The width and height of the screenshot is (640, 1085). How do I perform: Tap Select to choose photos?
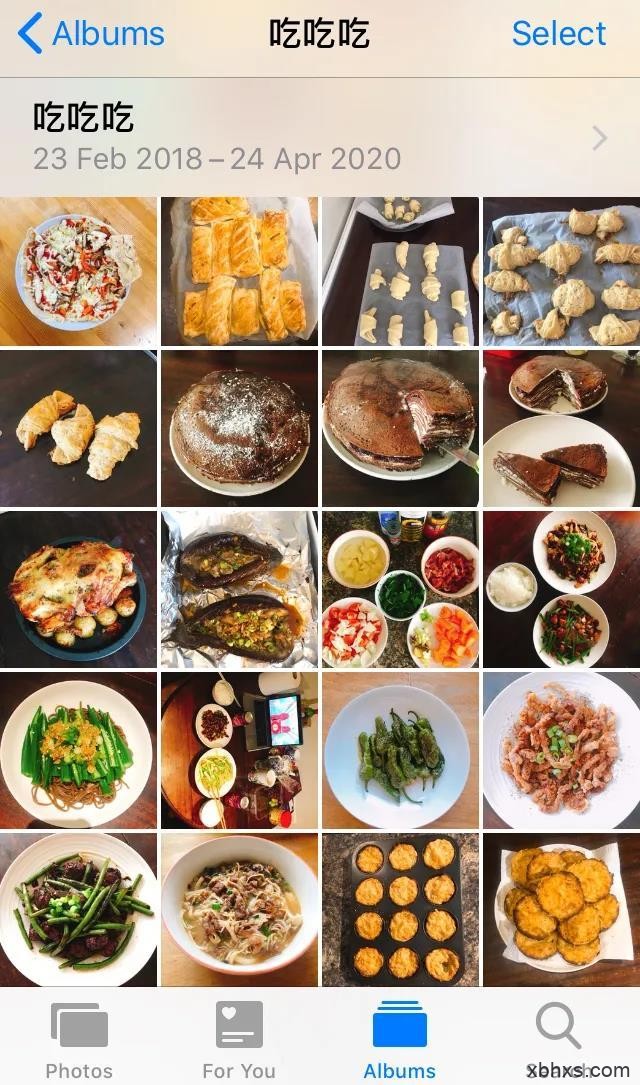pyautogui.click(x=558, y=34)
